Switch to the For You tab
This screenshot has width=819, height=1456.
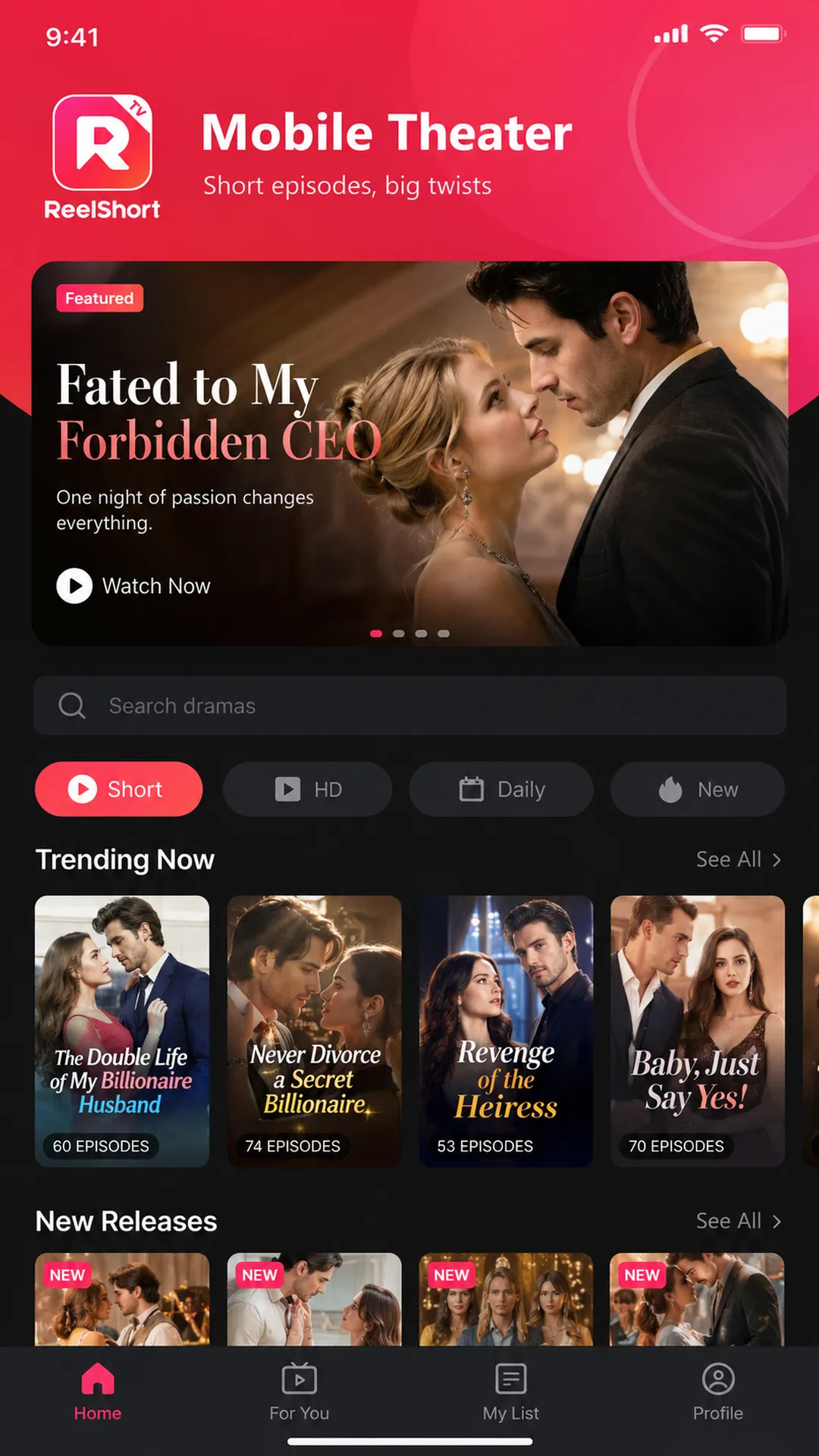click(x=299, y=1392)
